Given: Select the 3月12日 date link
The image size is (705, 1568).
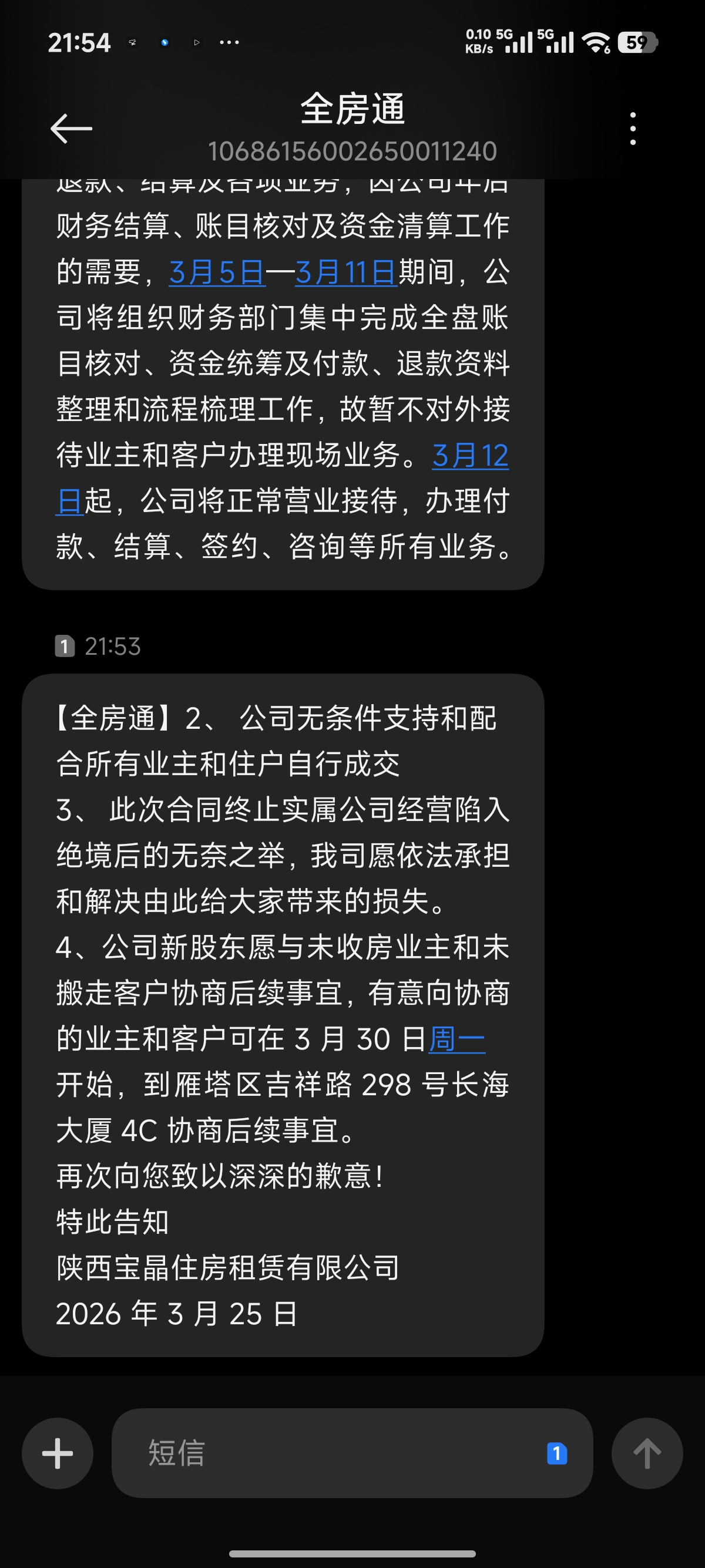Looking at the screenshot, I should tap(470, 456).
